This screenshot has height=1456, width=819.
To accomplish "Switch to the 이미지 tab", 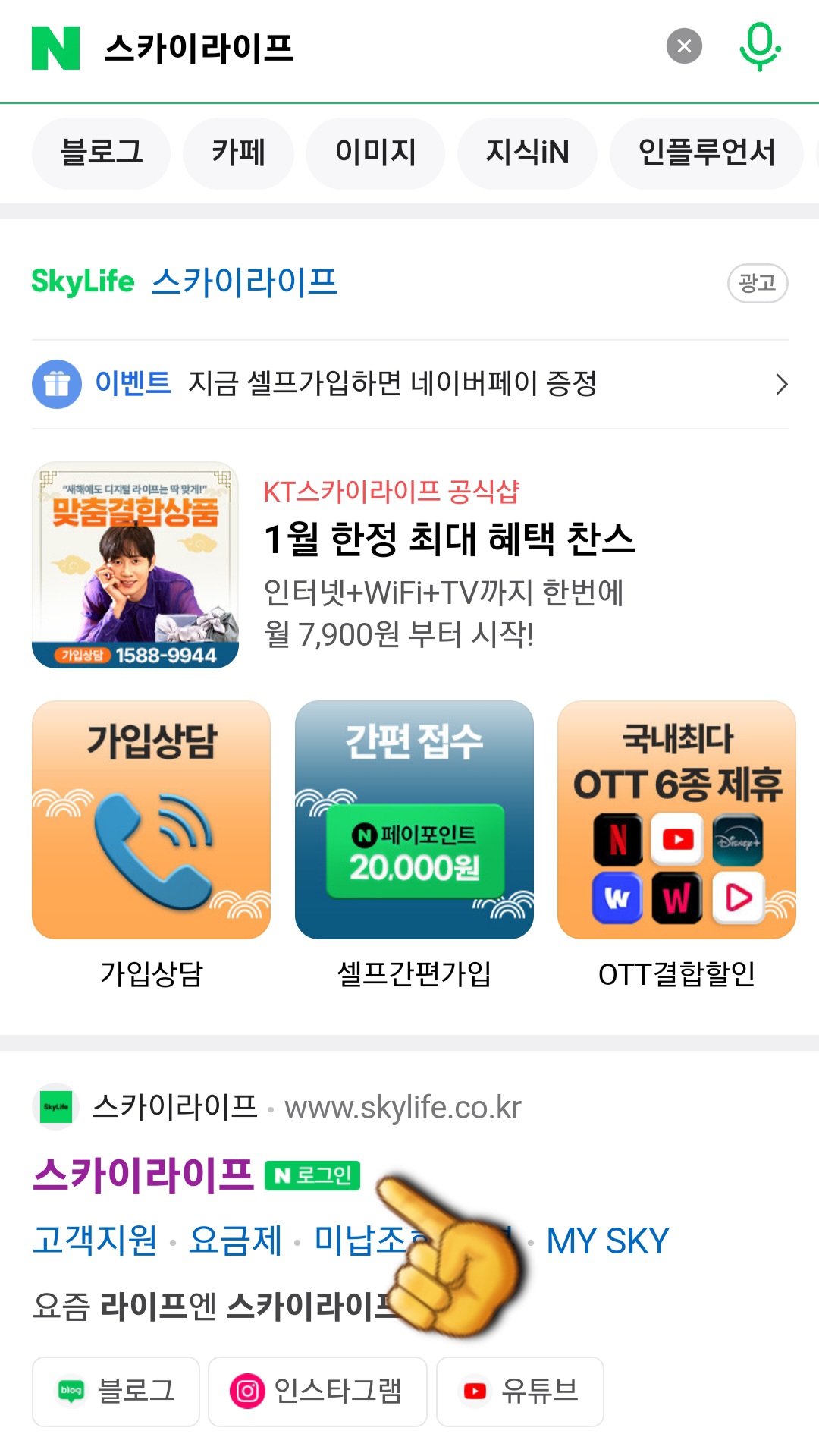I will pos(375,153).
